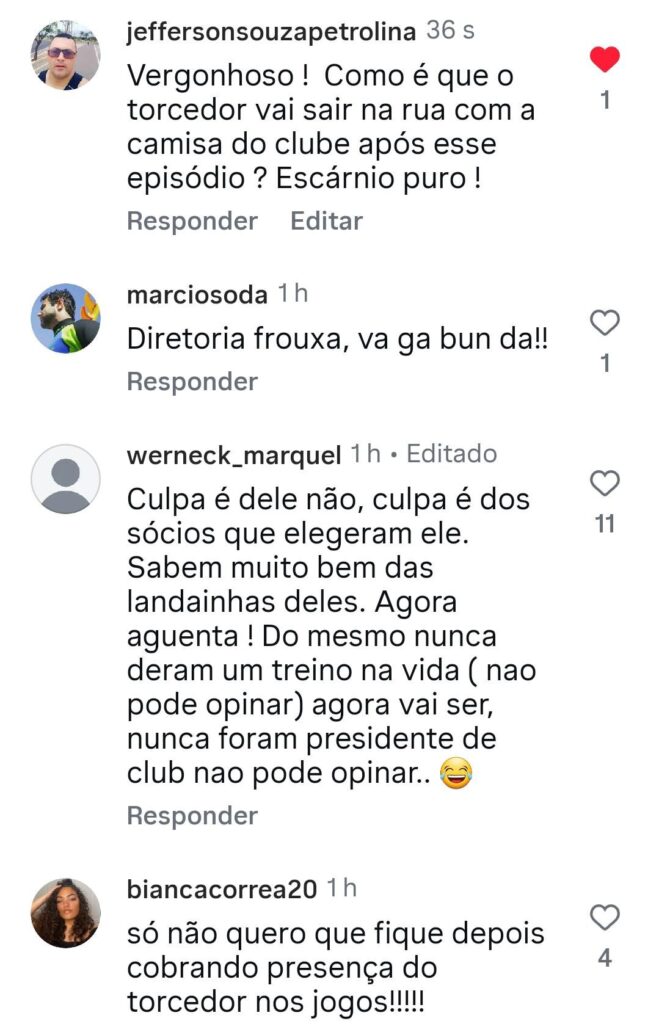Open the werneck_marquel username link
The height and width of the screenshot is (1024, 659).
(x=235, y=455)
